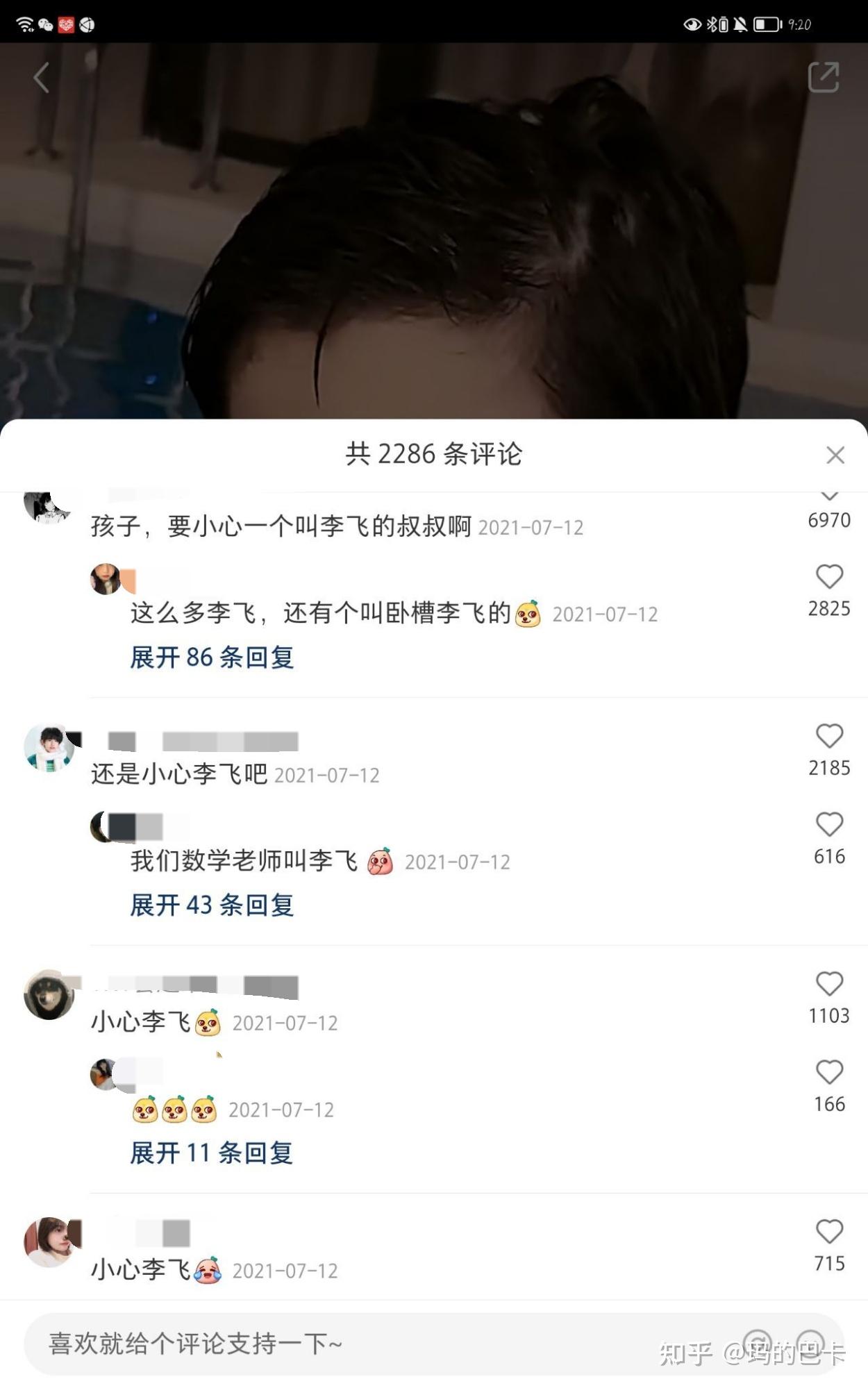Open share options via the external-link icon
868x1388 pixels.
[x=824, y=76]
